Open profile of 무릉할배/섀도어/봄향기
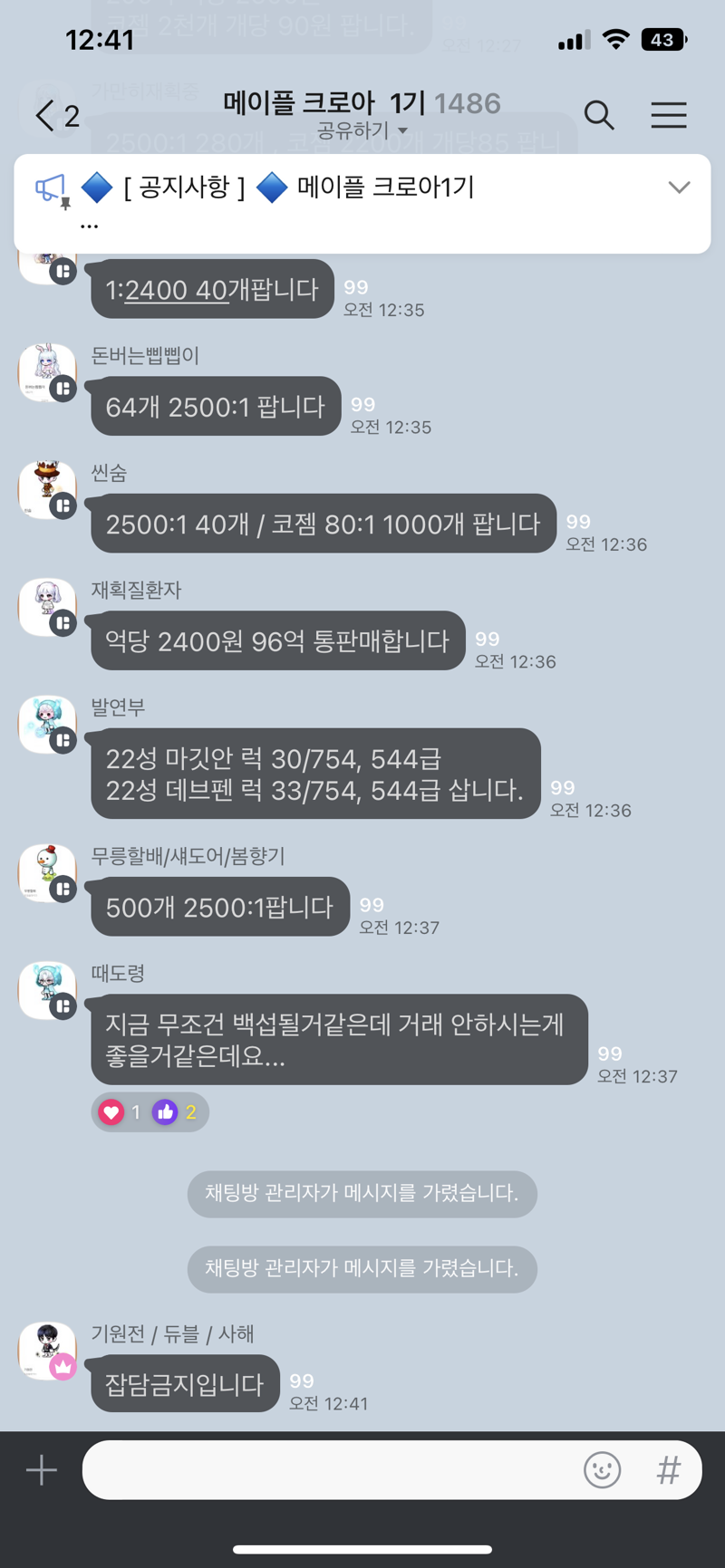 point(47,873)
